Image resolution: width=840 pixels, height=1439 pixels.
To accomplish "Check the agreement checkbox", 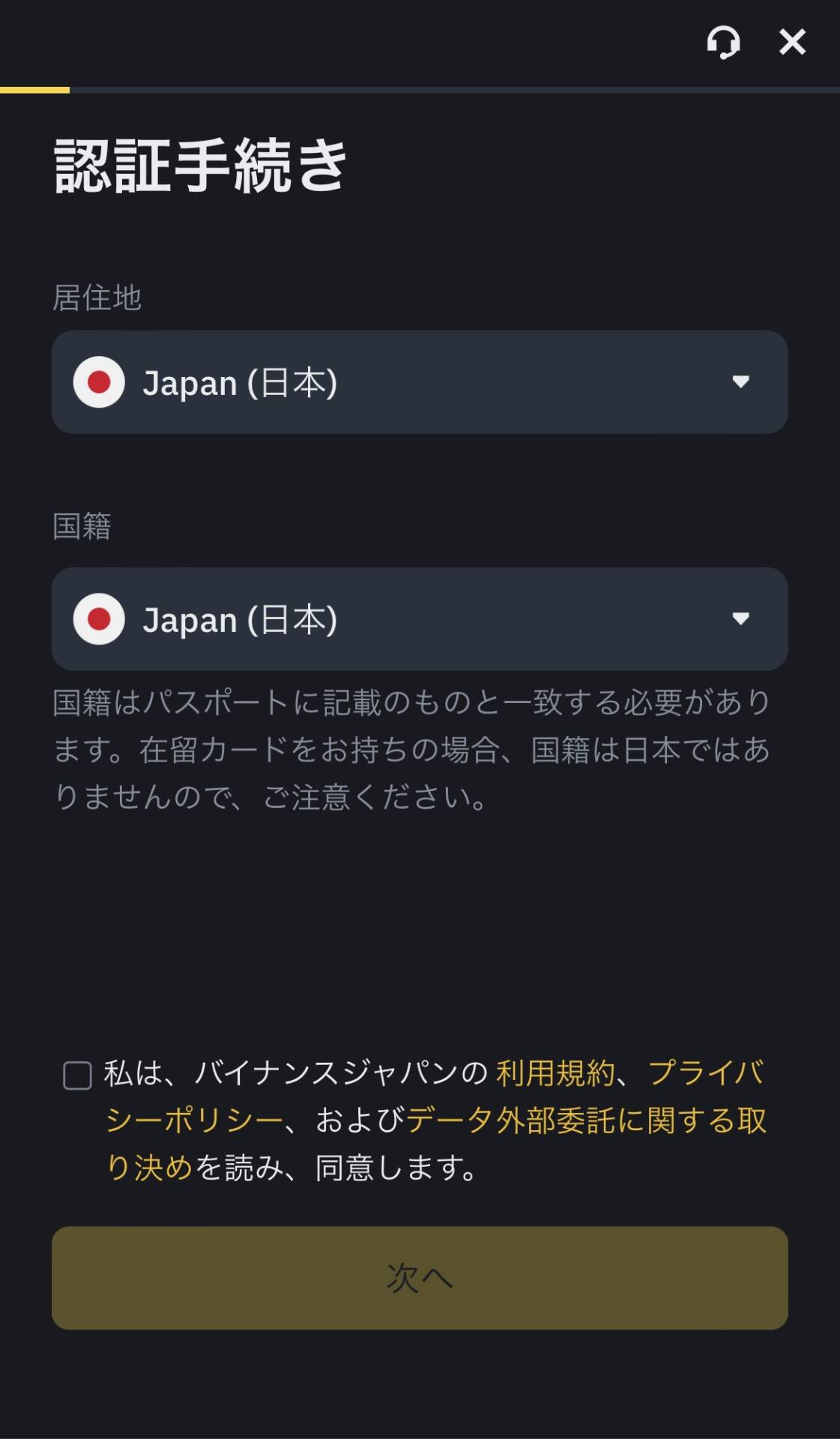I will click(78, 1076).
